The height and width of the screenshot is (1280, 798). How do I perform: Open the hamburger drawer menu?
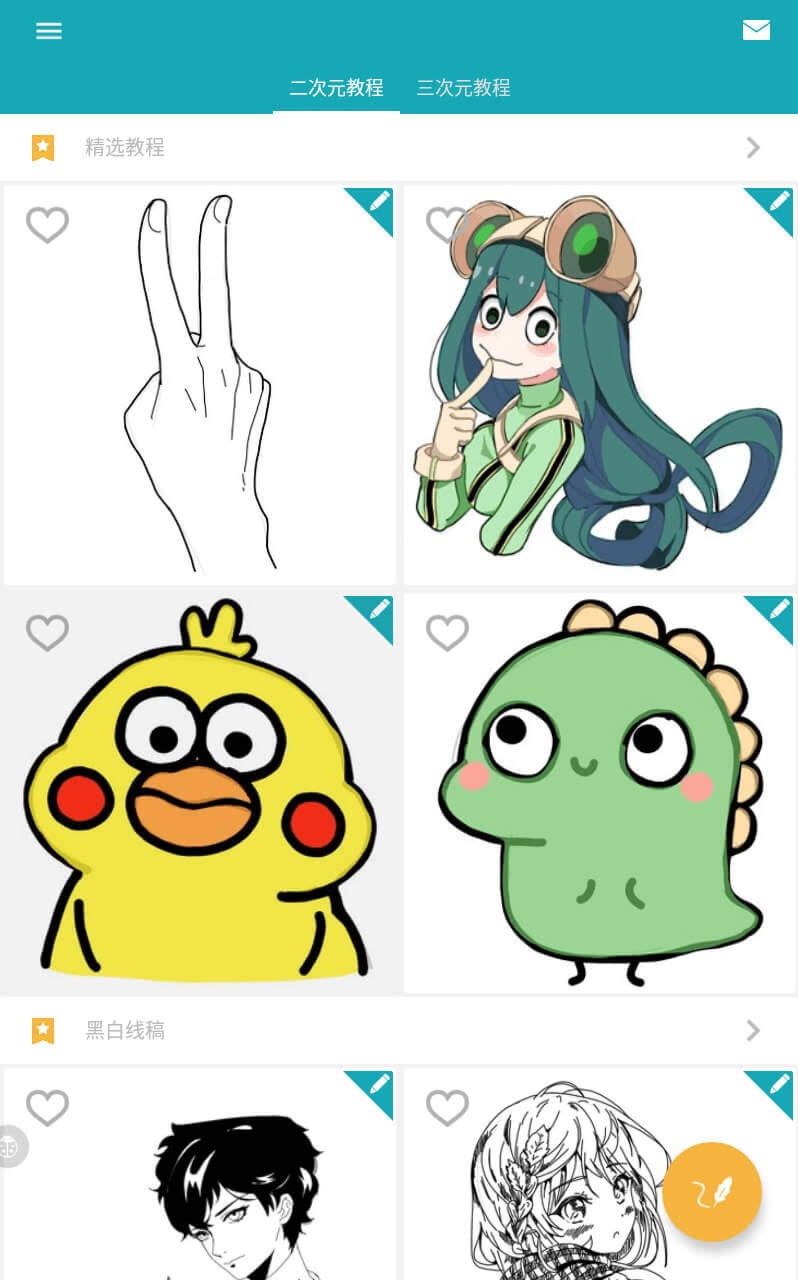point(49,31)
